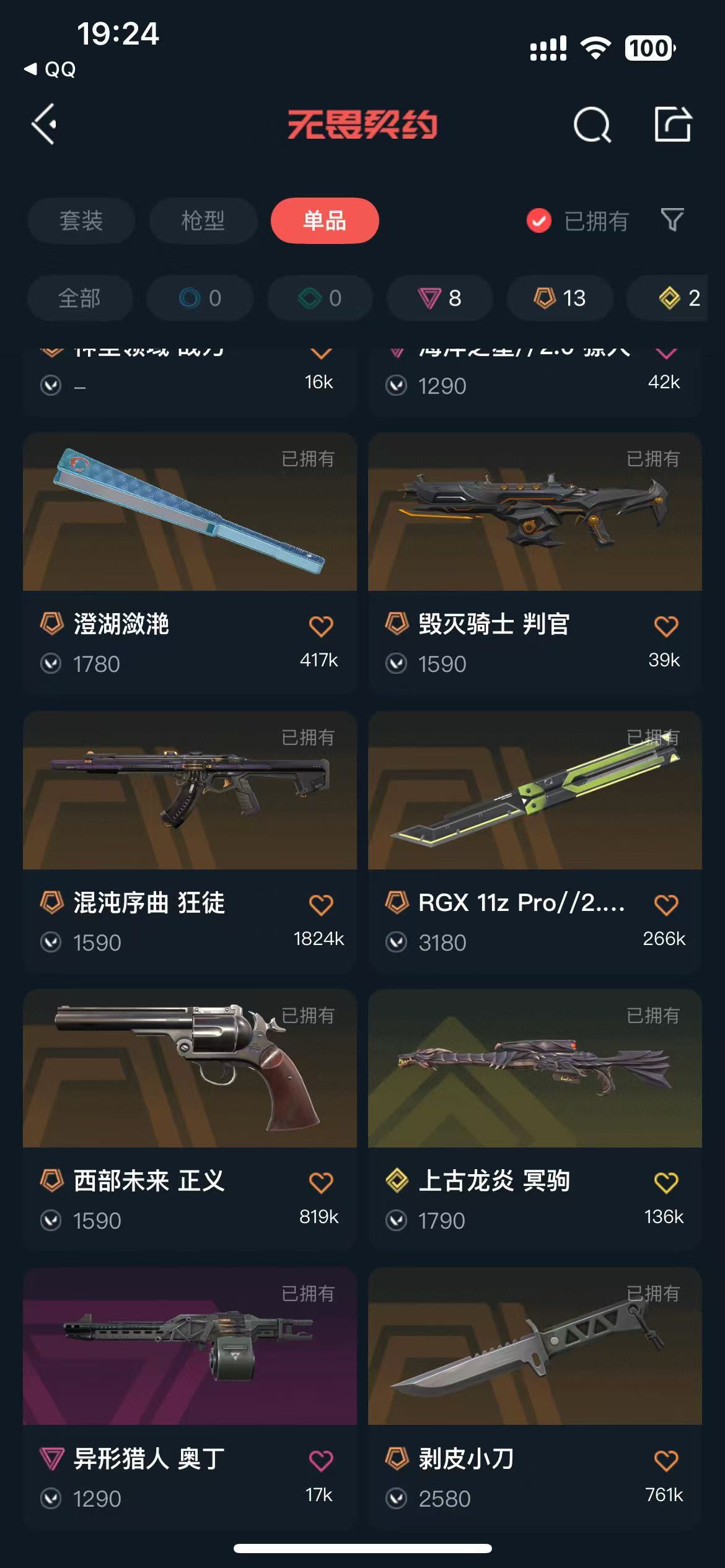Open the search icon
Viewport: 725px width, 1568px height.
pos(592,125)
